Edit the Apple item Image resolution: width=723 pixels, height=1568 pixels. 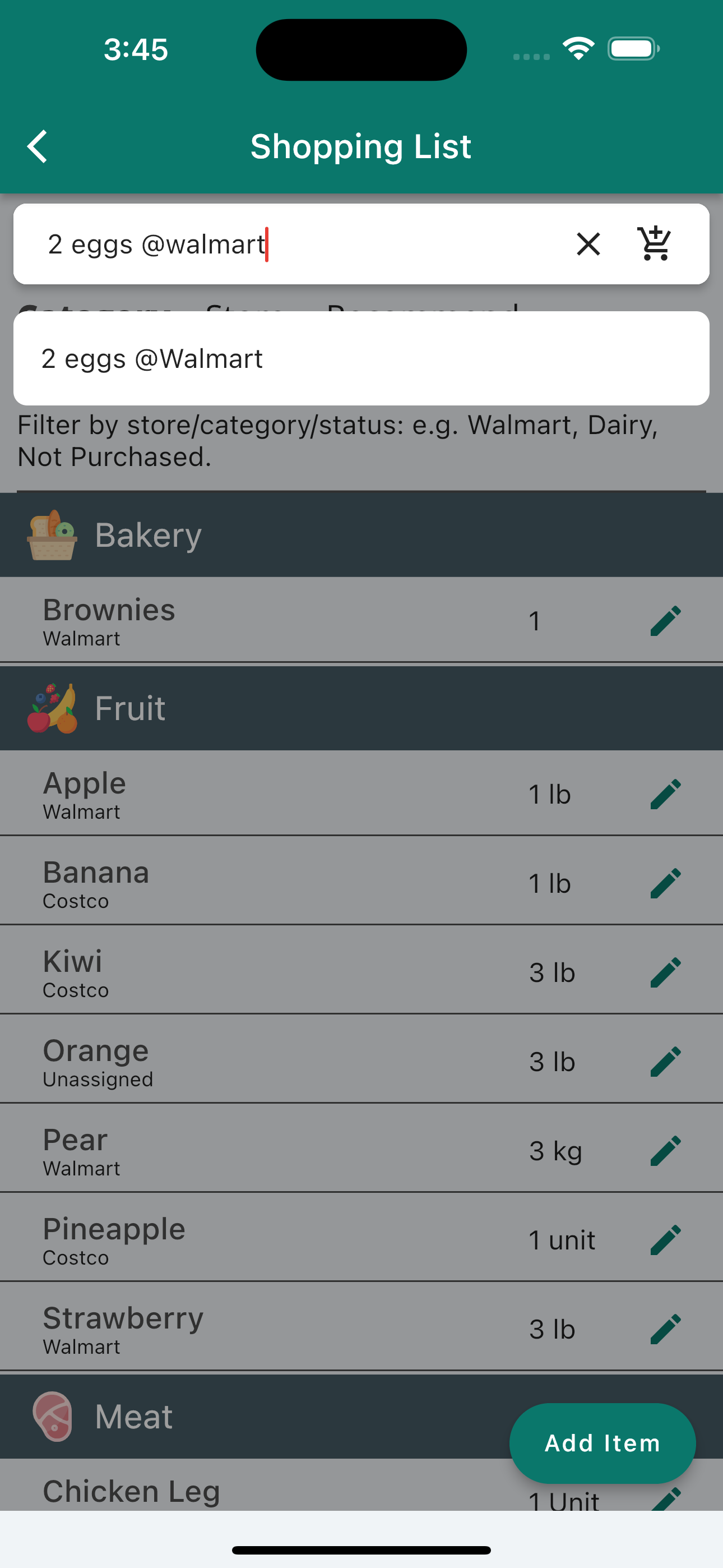coord(665,794)
